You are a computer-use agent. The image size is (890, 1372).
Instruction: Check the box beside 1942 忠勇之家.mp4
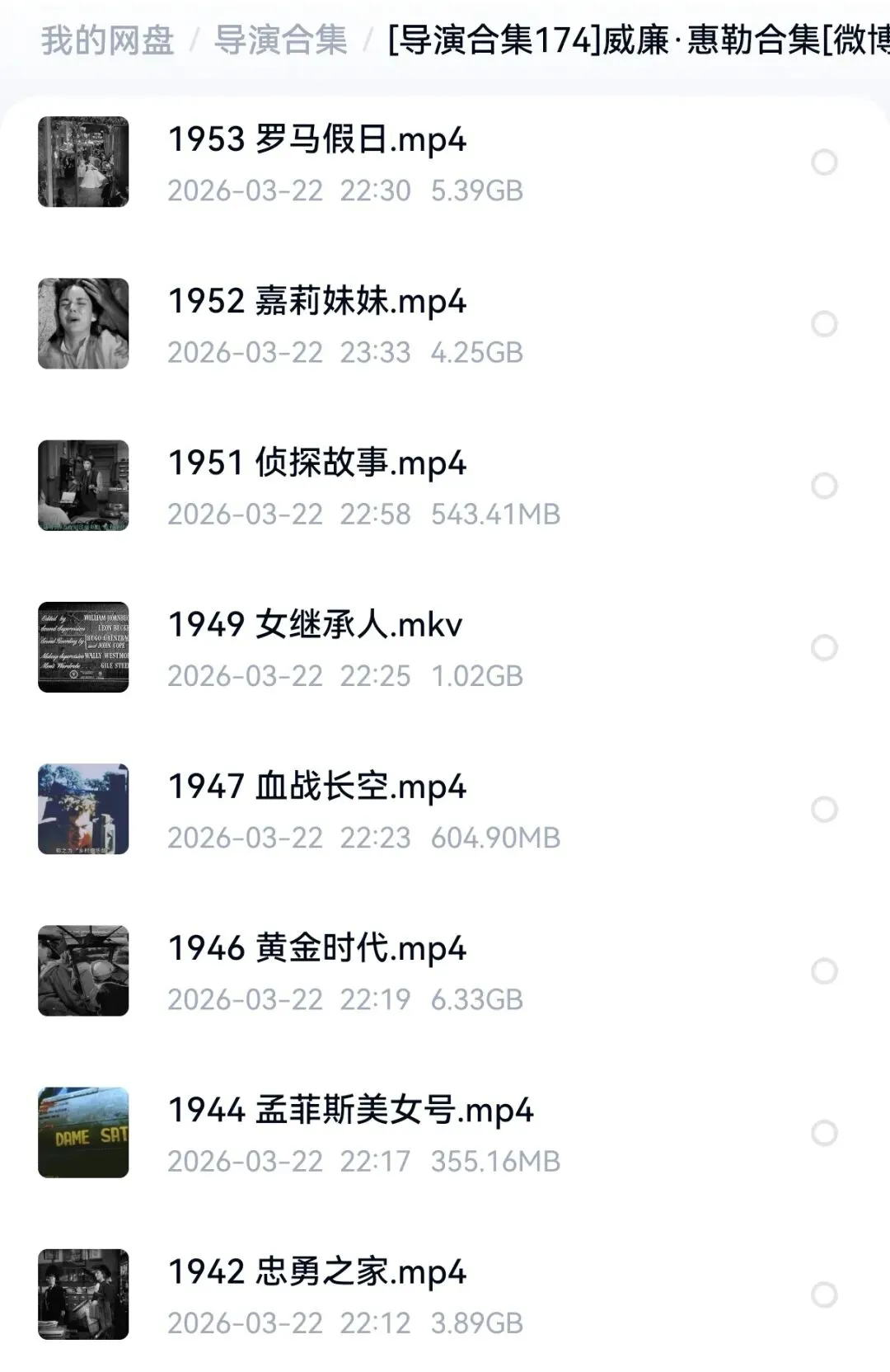coord(824,1294)
